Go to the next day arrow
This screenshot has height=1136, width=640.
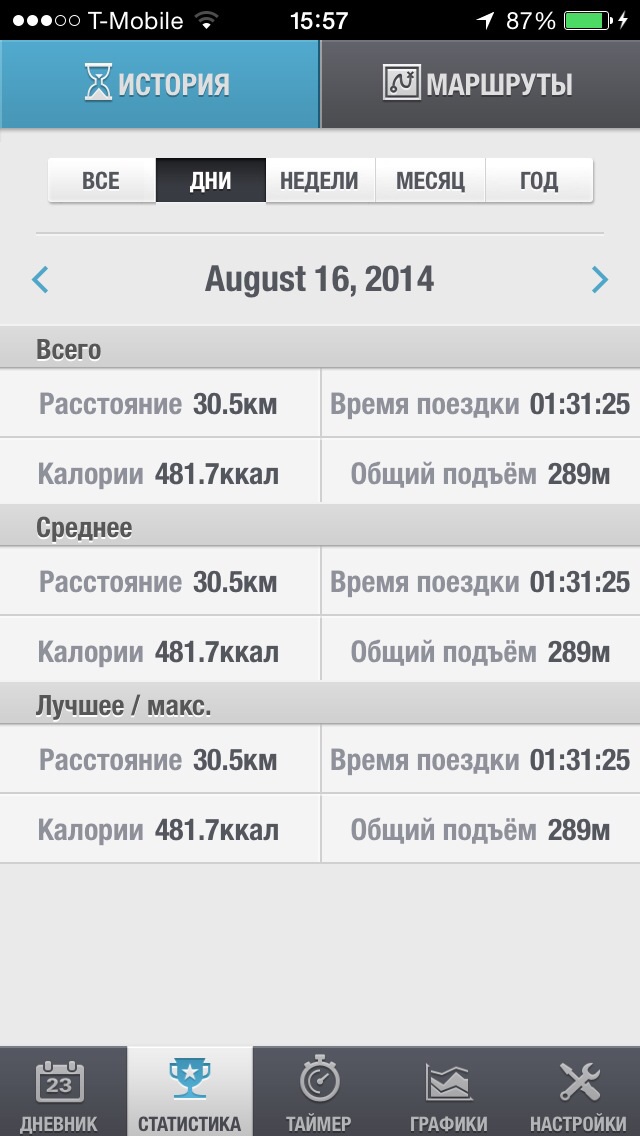599,279
